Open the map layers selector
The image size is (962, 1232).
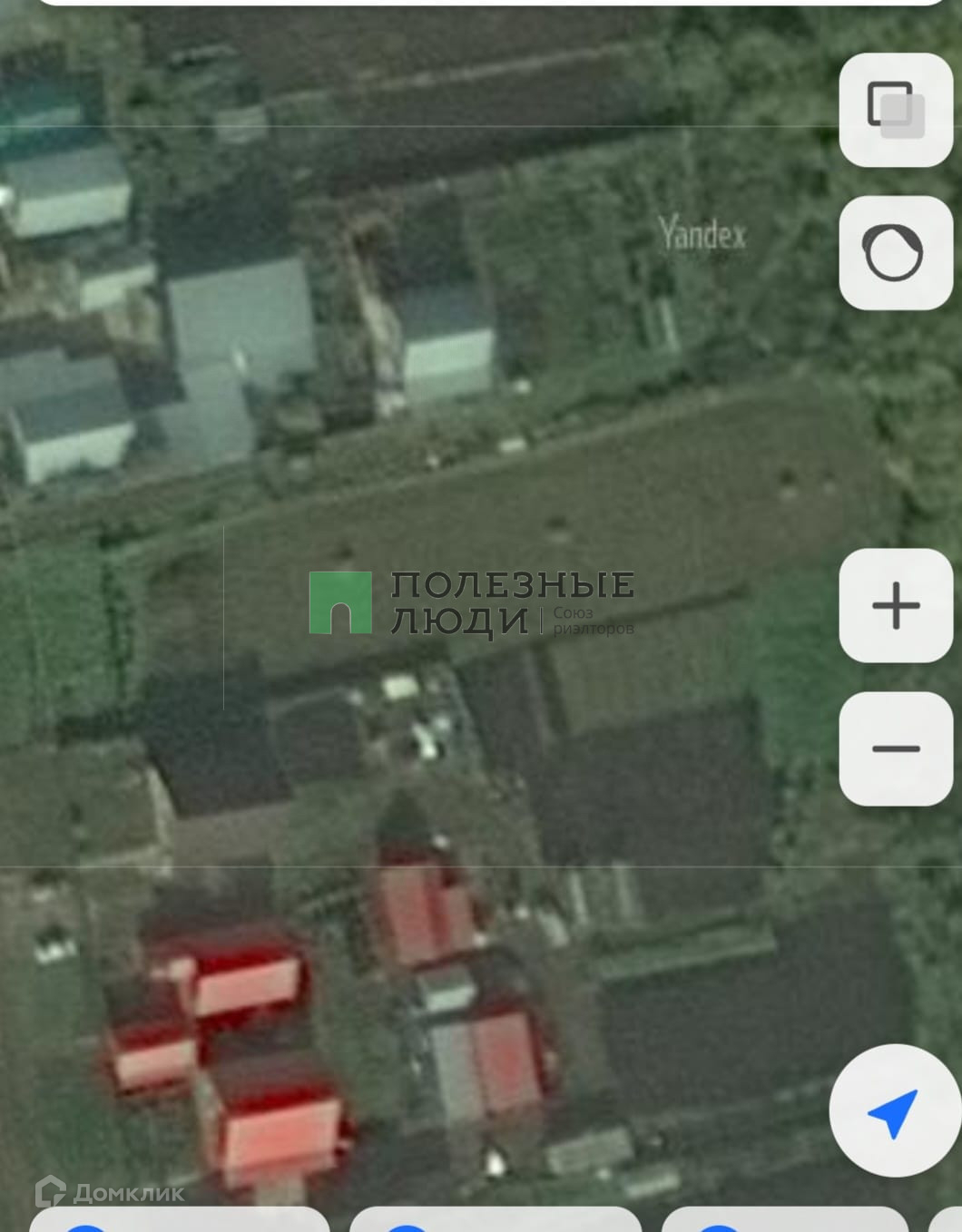coord(896,110)
